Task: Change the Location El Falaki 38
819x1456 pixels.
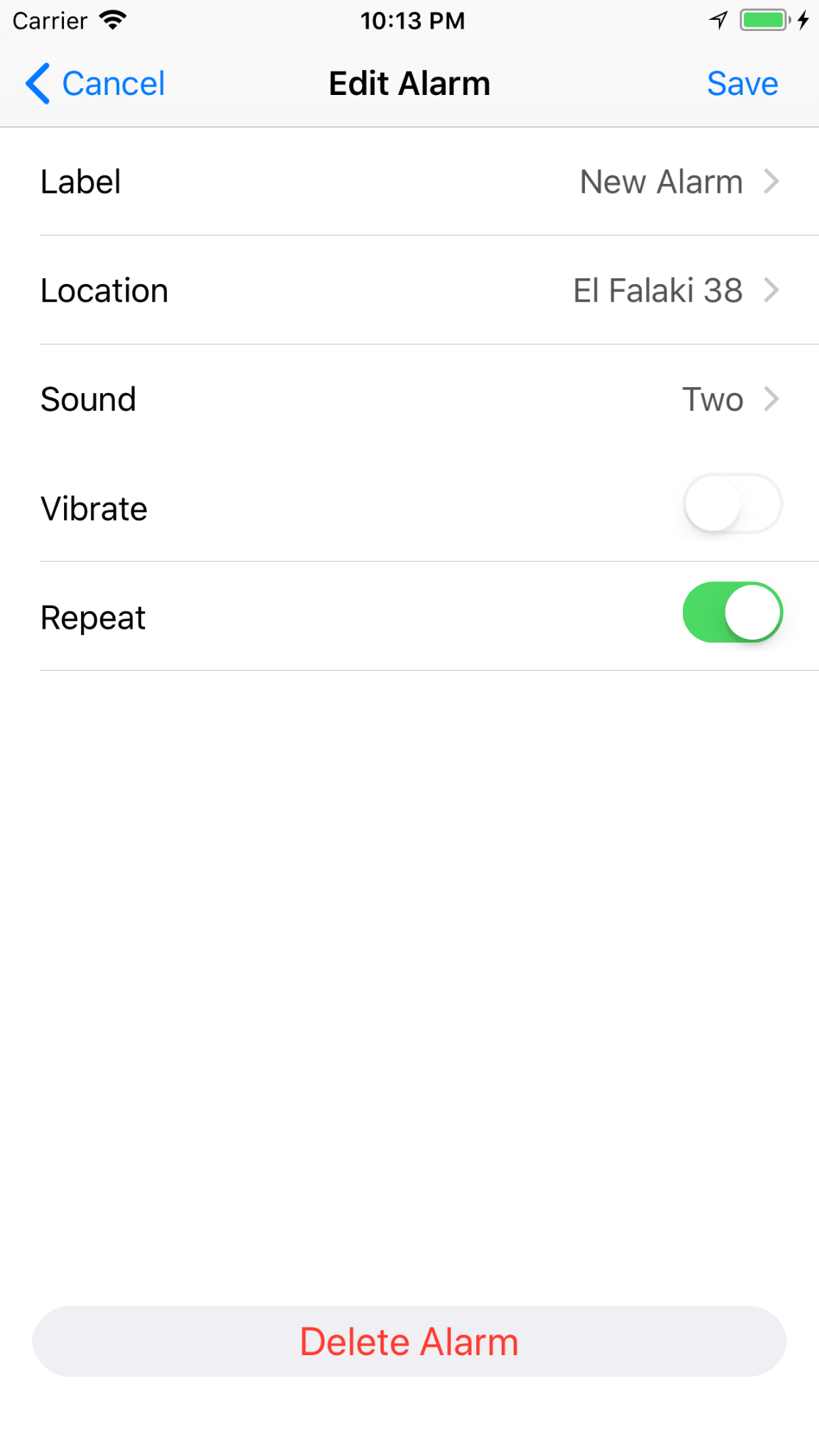Action: (x=409, y=291)
